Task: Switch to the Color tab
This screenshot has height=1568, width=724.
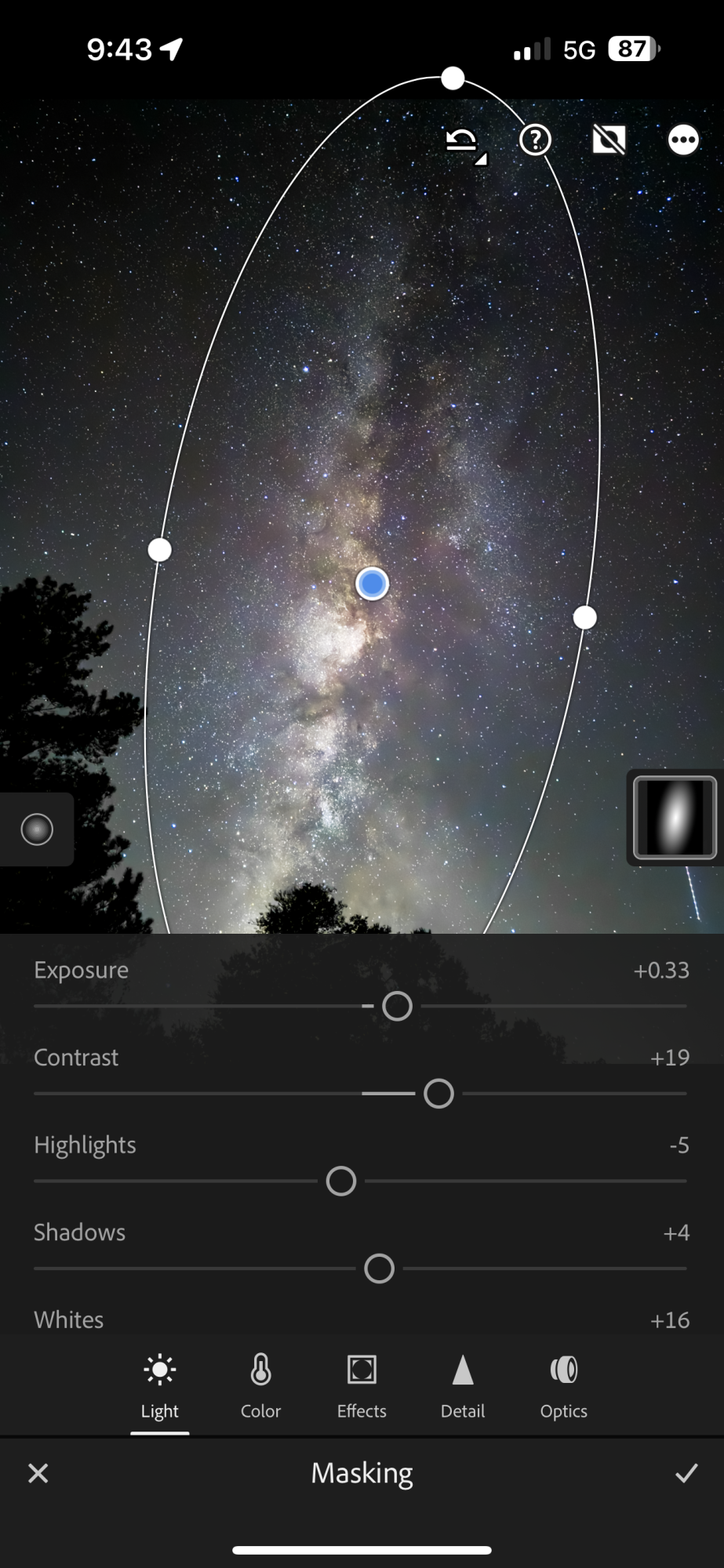Action: coord(260,1387)
